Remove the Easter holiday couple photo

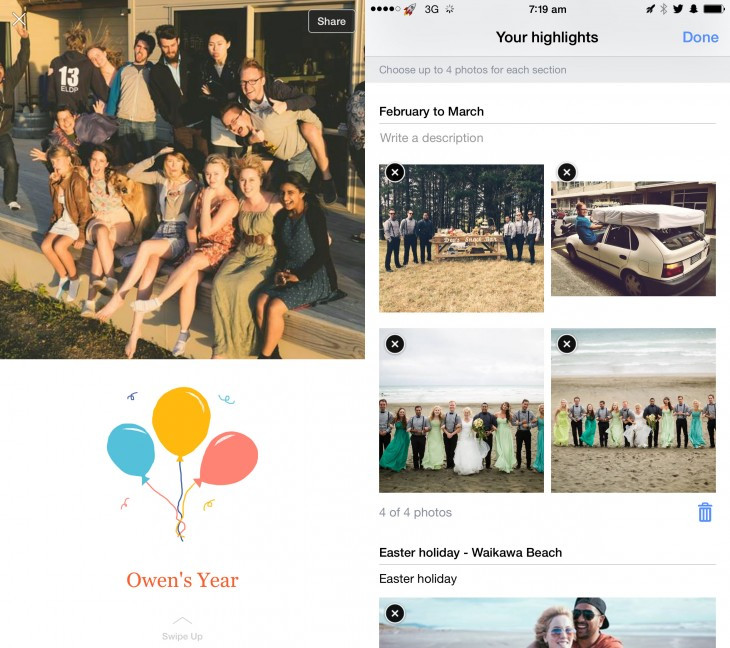[395, 613]
